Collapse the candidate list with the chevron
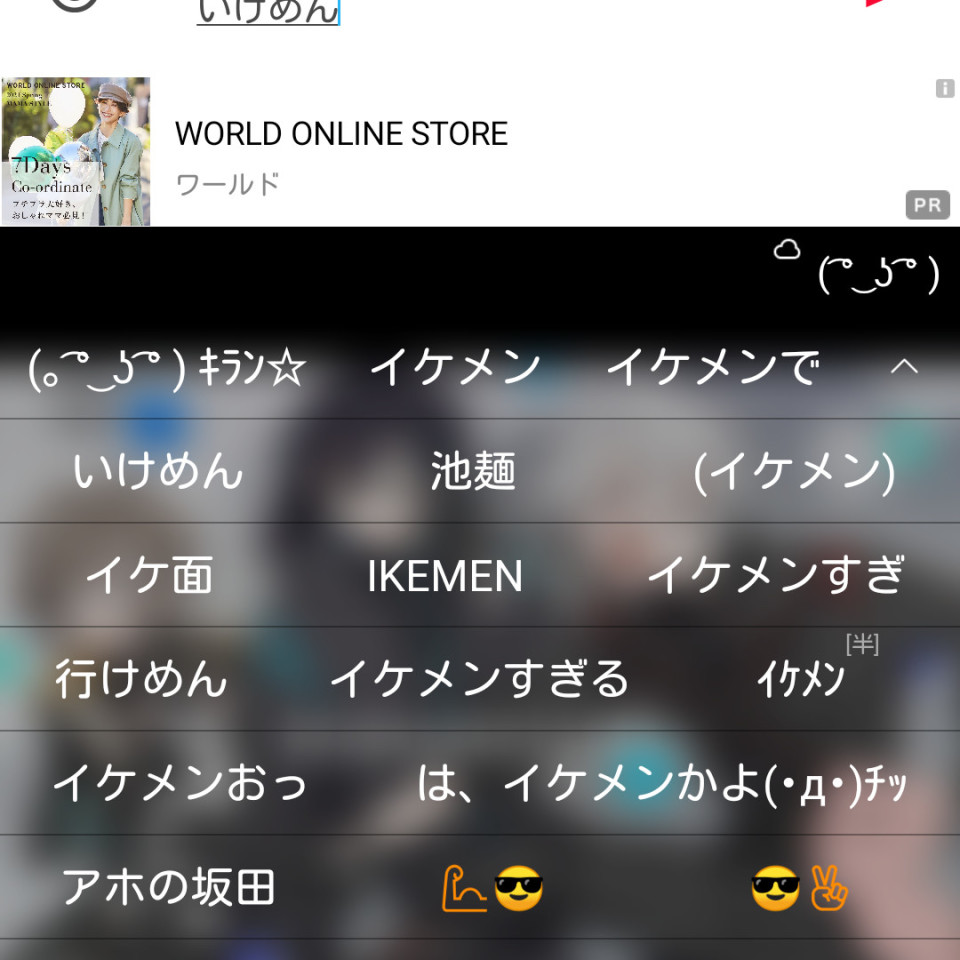Viewport: 960px width, 960px height. (903, 367)
